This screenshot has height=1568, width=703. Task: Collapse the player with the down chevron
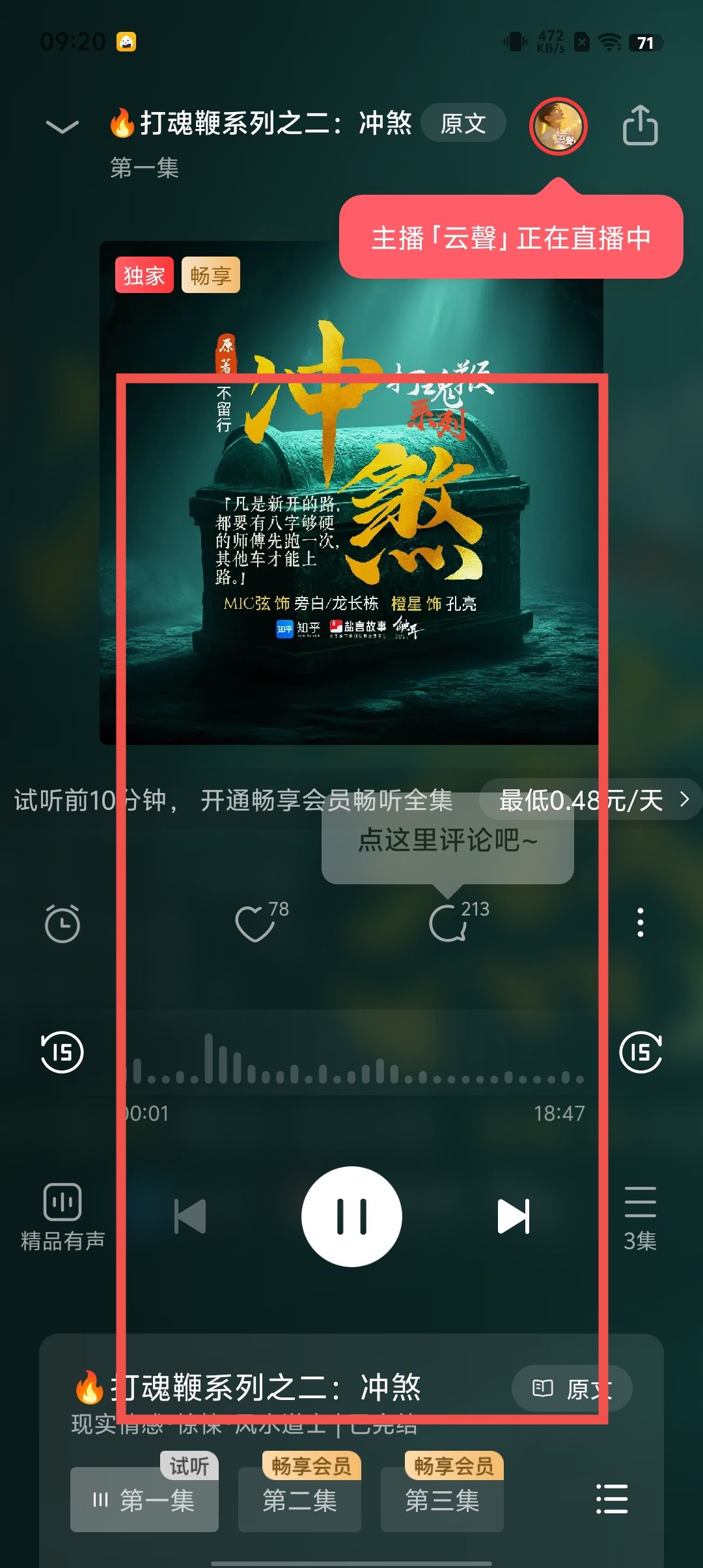pyautogui.click(x=62, y=126)
